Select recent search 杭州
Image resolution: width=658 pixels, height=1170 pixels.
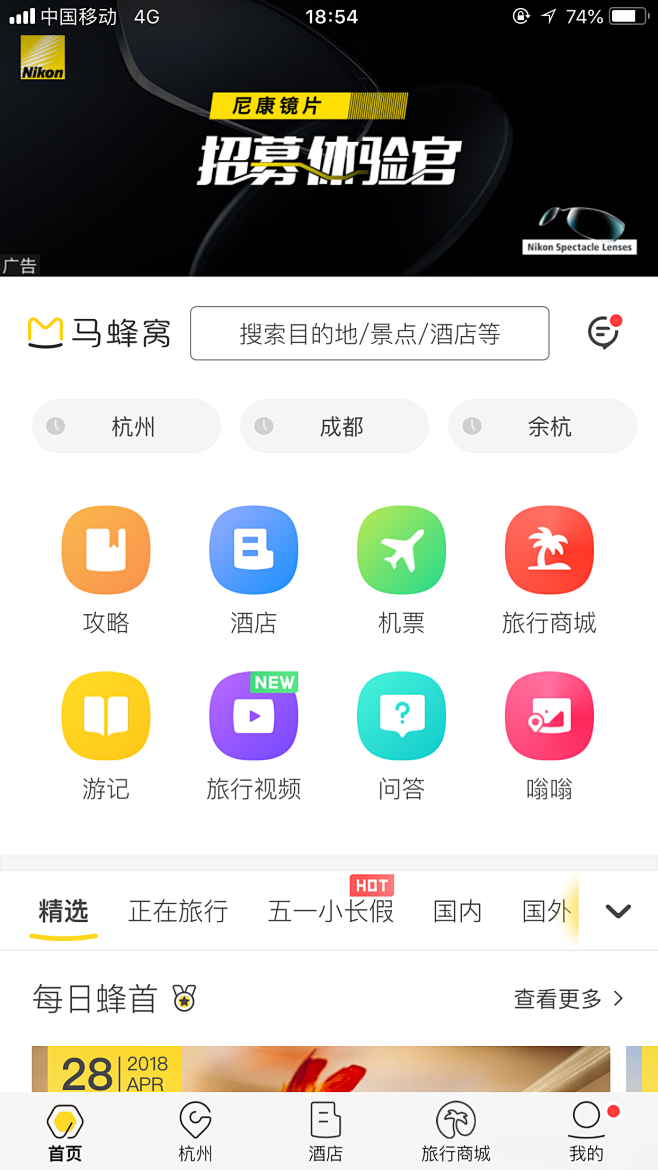[x=126, y=427]
